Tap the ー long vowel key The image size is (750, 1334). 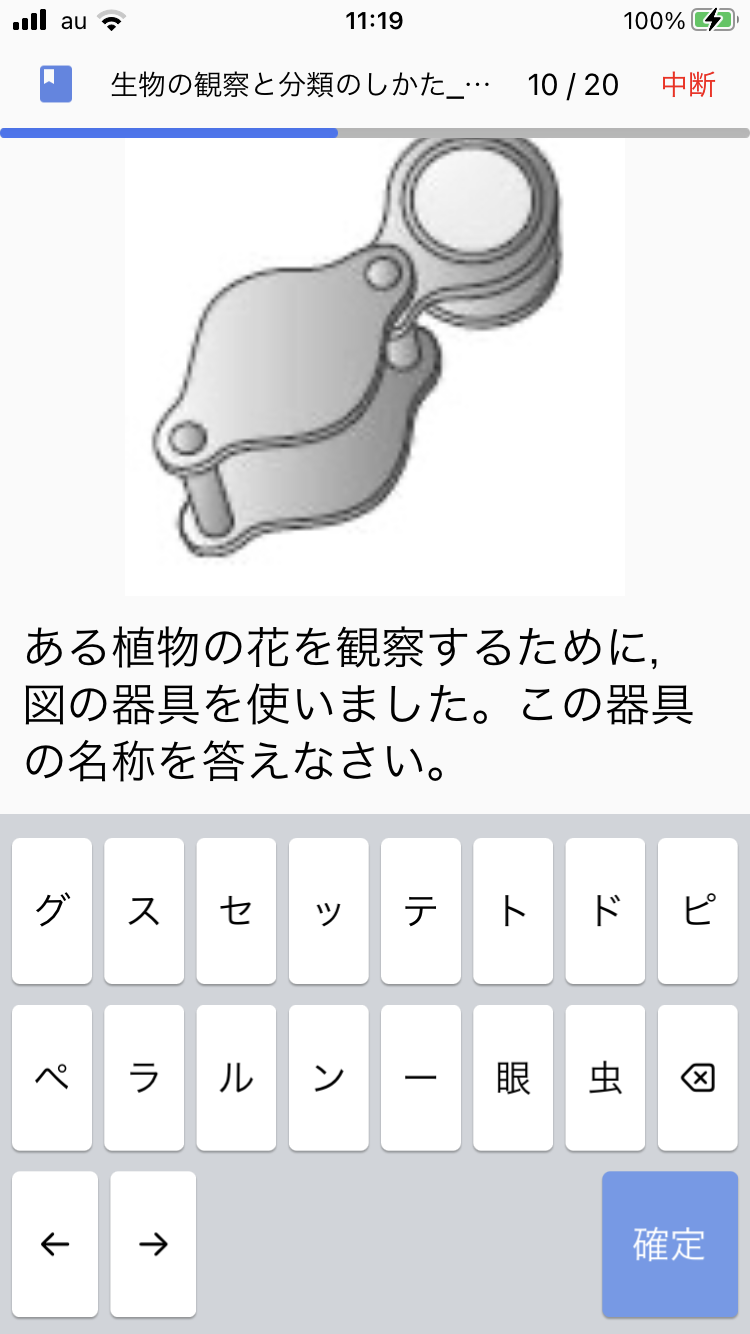[421, 1078]
